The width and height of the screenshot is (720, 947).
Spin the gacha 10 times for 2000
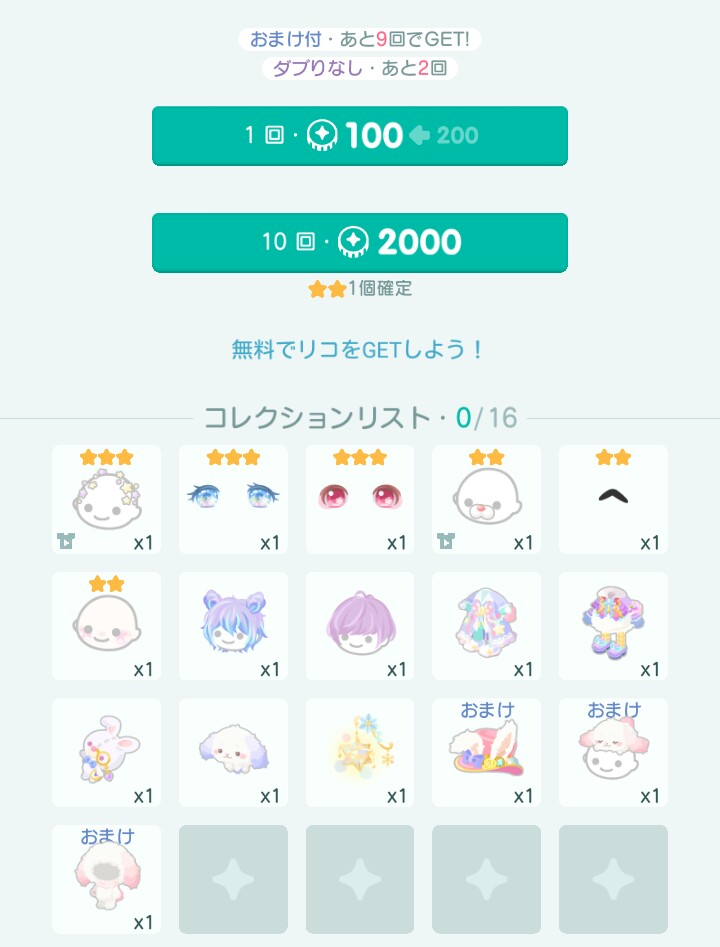360,242
